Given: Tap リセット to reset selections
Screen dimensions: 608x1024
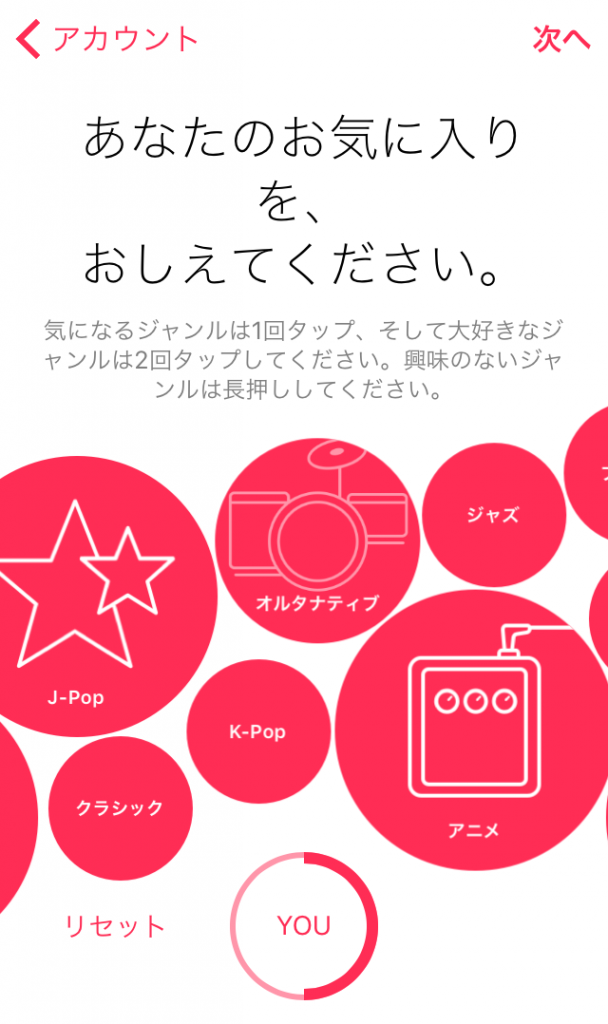Looking at the screenshot, I should [114, 926].
